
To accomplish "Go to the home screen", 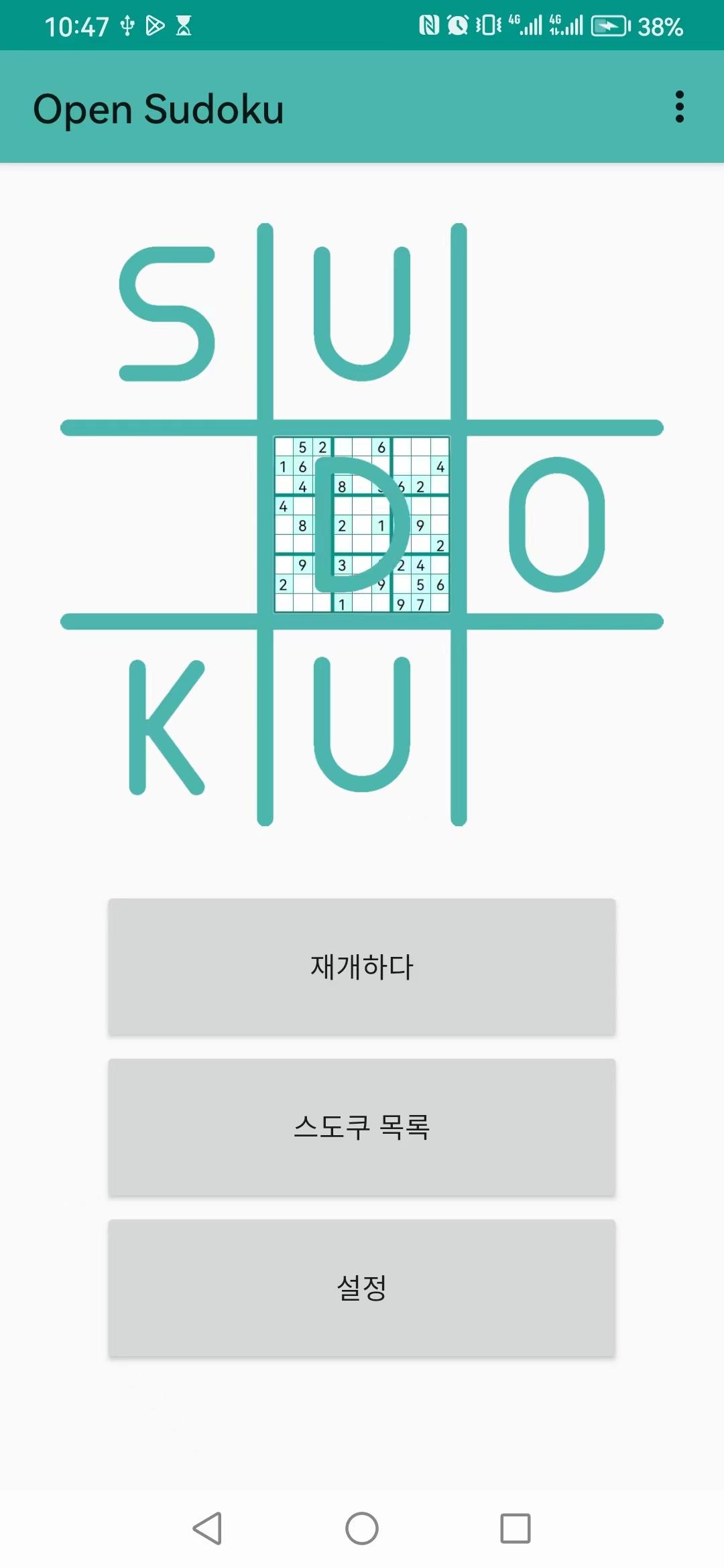I will [362, 1528].
